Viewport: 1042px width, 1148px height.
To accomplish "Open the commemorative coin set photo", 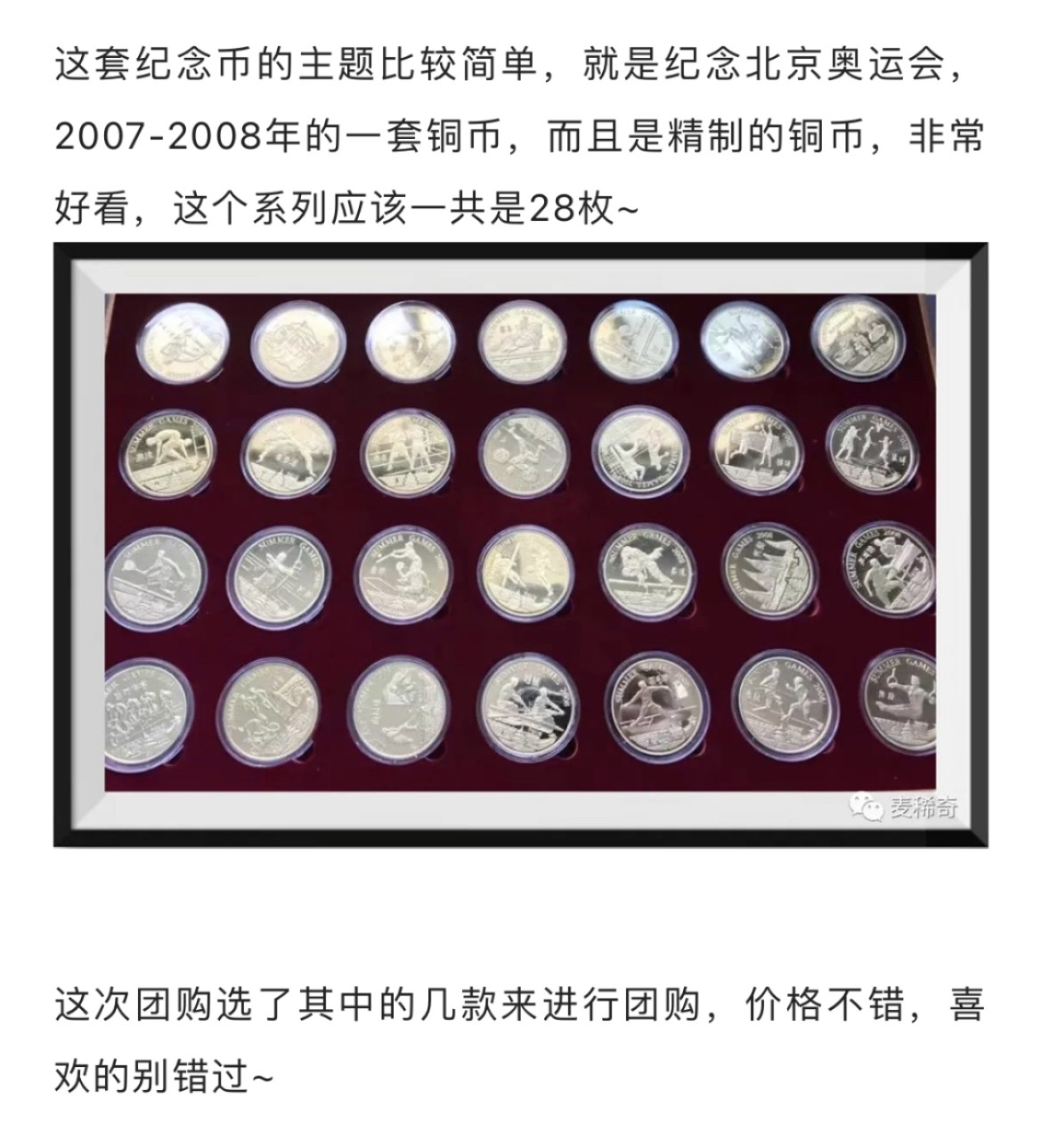I will click(520, 543).
